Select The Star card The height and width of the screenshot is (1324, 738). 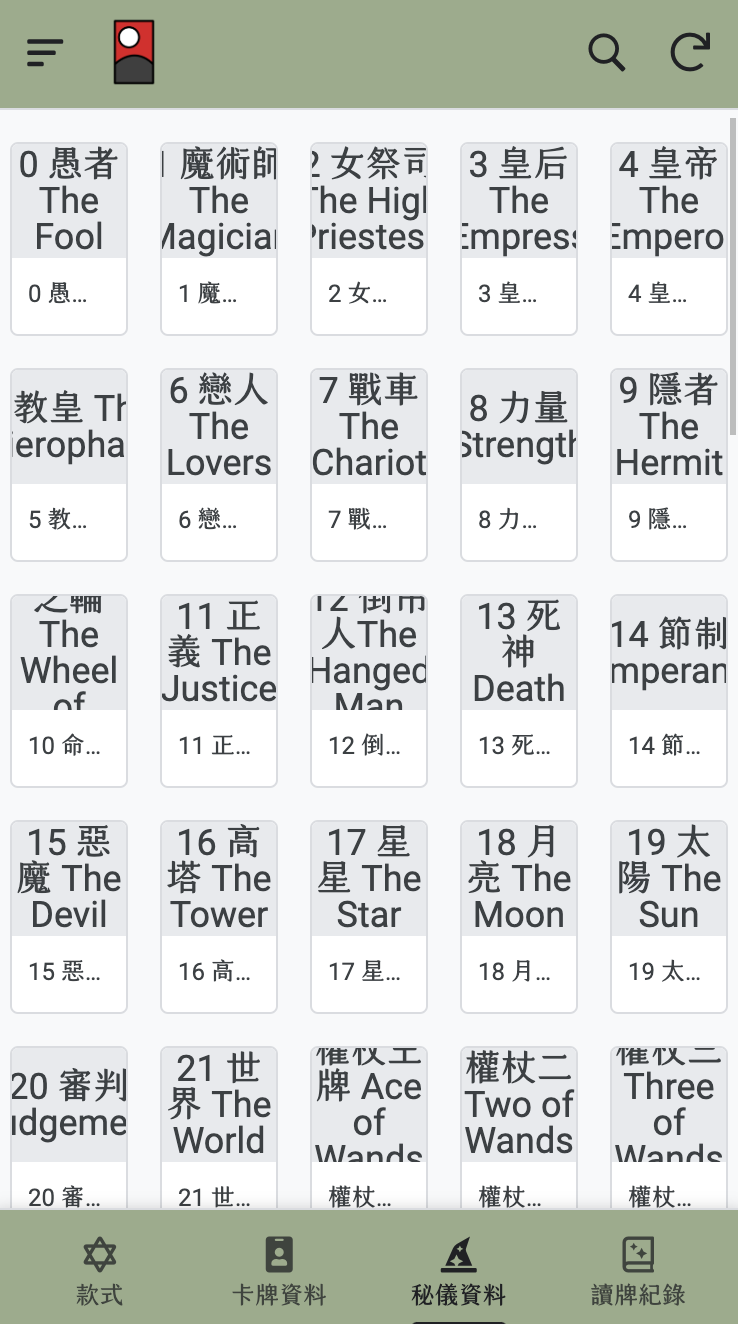coord(369,916)
